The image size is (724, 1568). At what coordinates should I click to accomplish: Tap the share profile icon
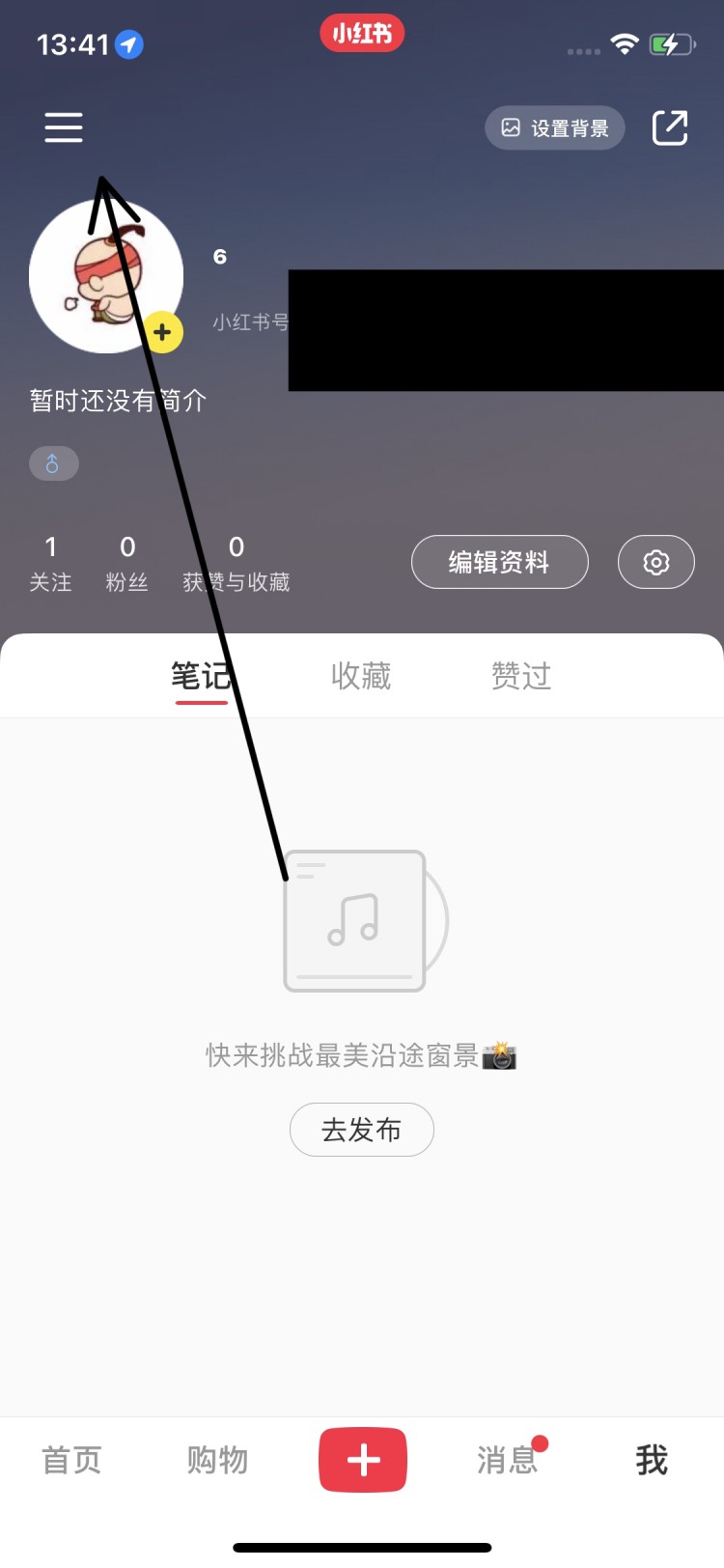pos(670,126)
